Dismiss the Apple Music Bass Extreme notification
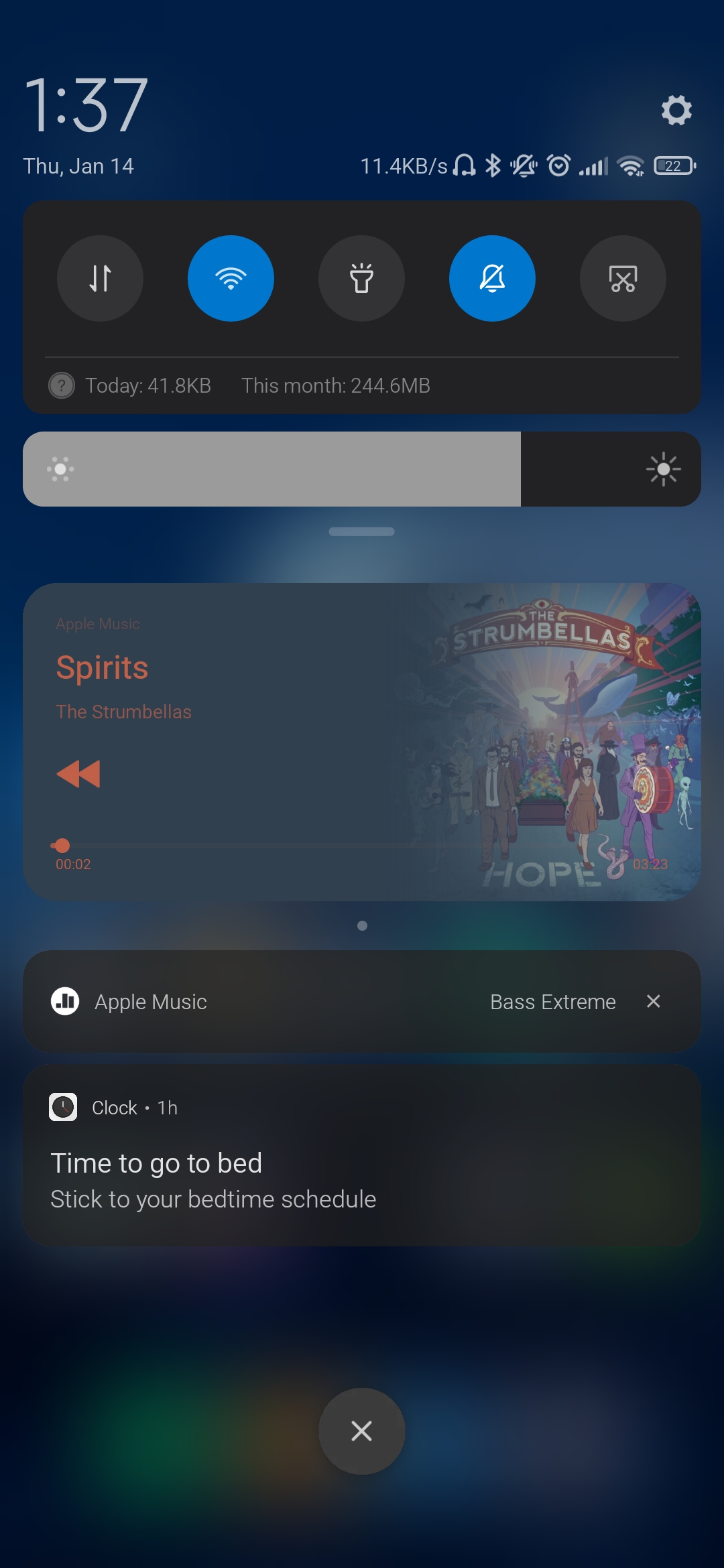This screenshot has width=724, height=1568. 654,1001
